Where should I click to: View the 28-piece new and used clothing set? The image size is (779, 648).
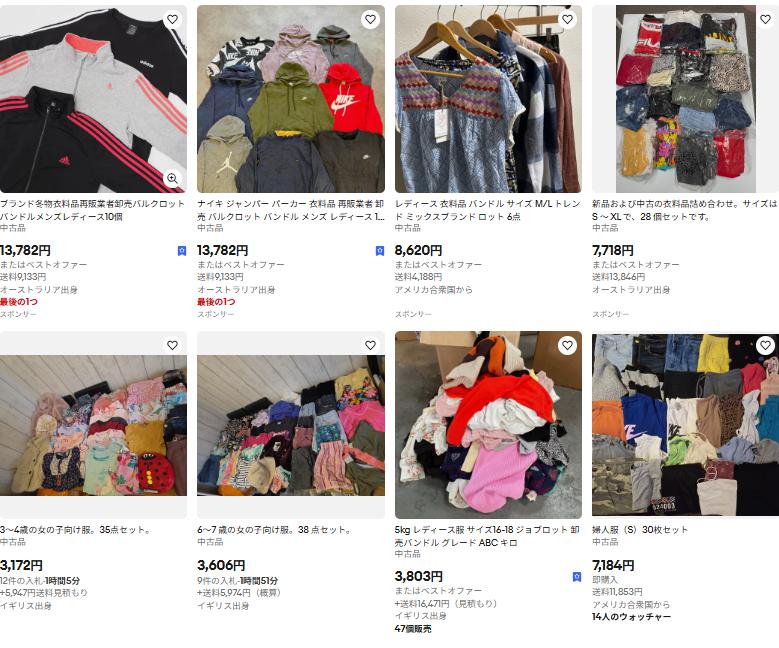click(x=684, y=209)
